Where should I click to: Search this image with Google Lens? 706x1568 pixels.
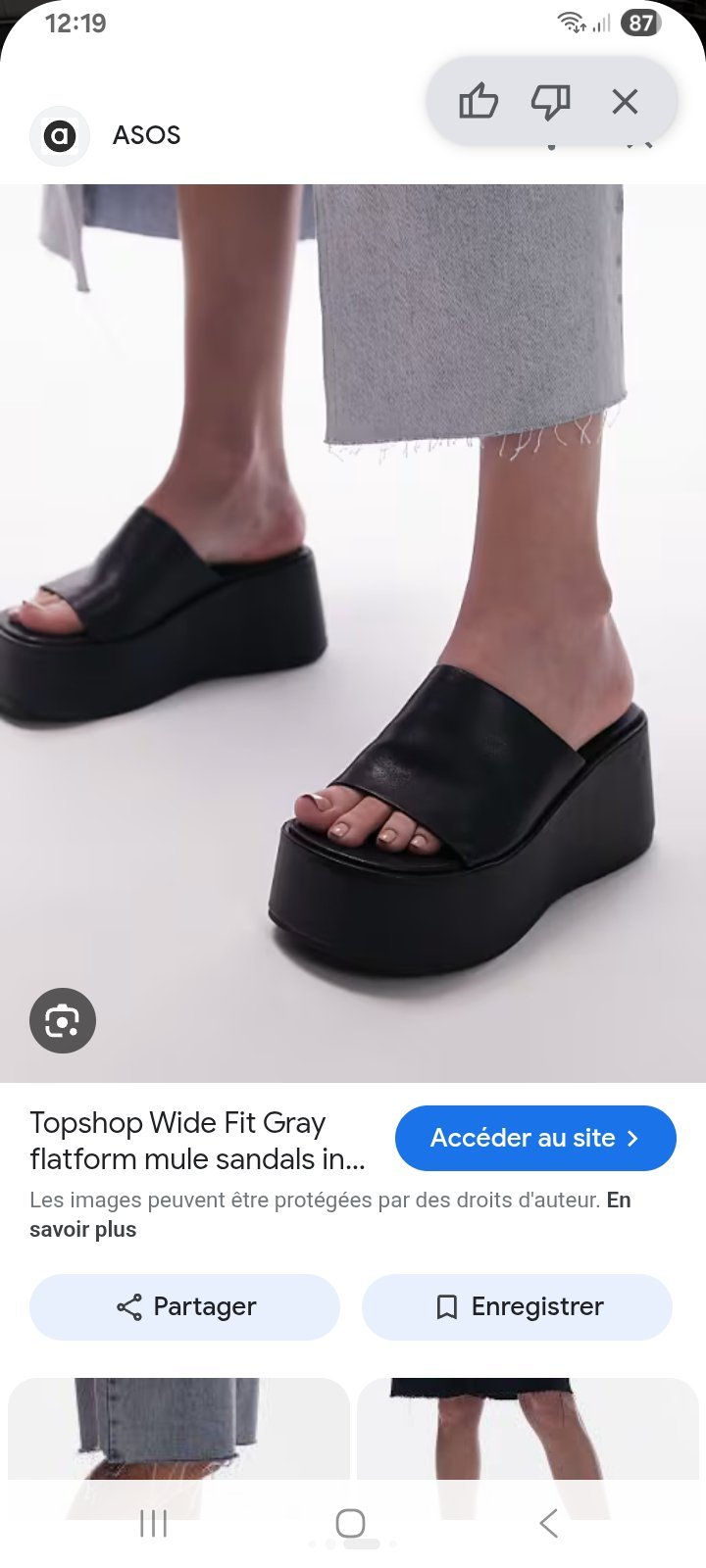point(63,1020)
